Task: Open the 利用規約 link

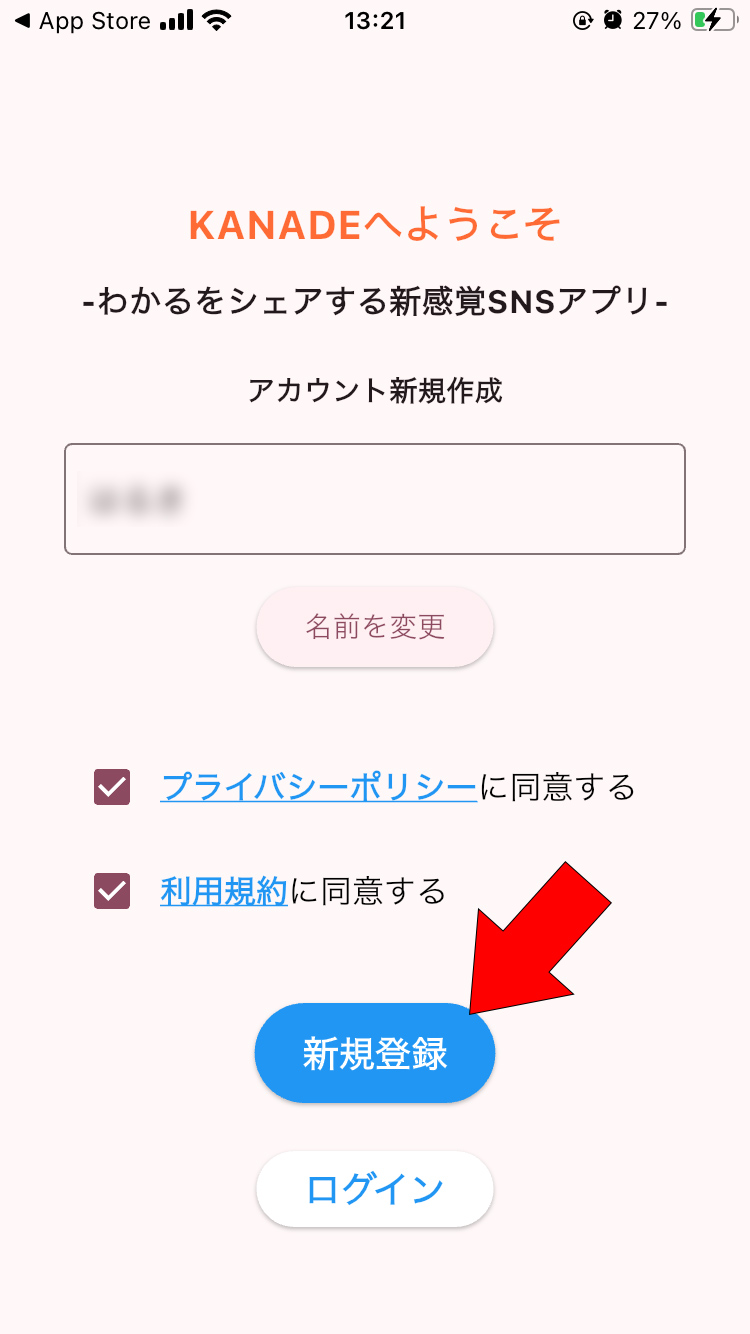Action: coord(224,890)
